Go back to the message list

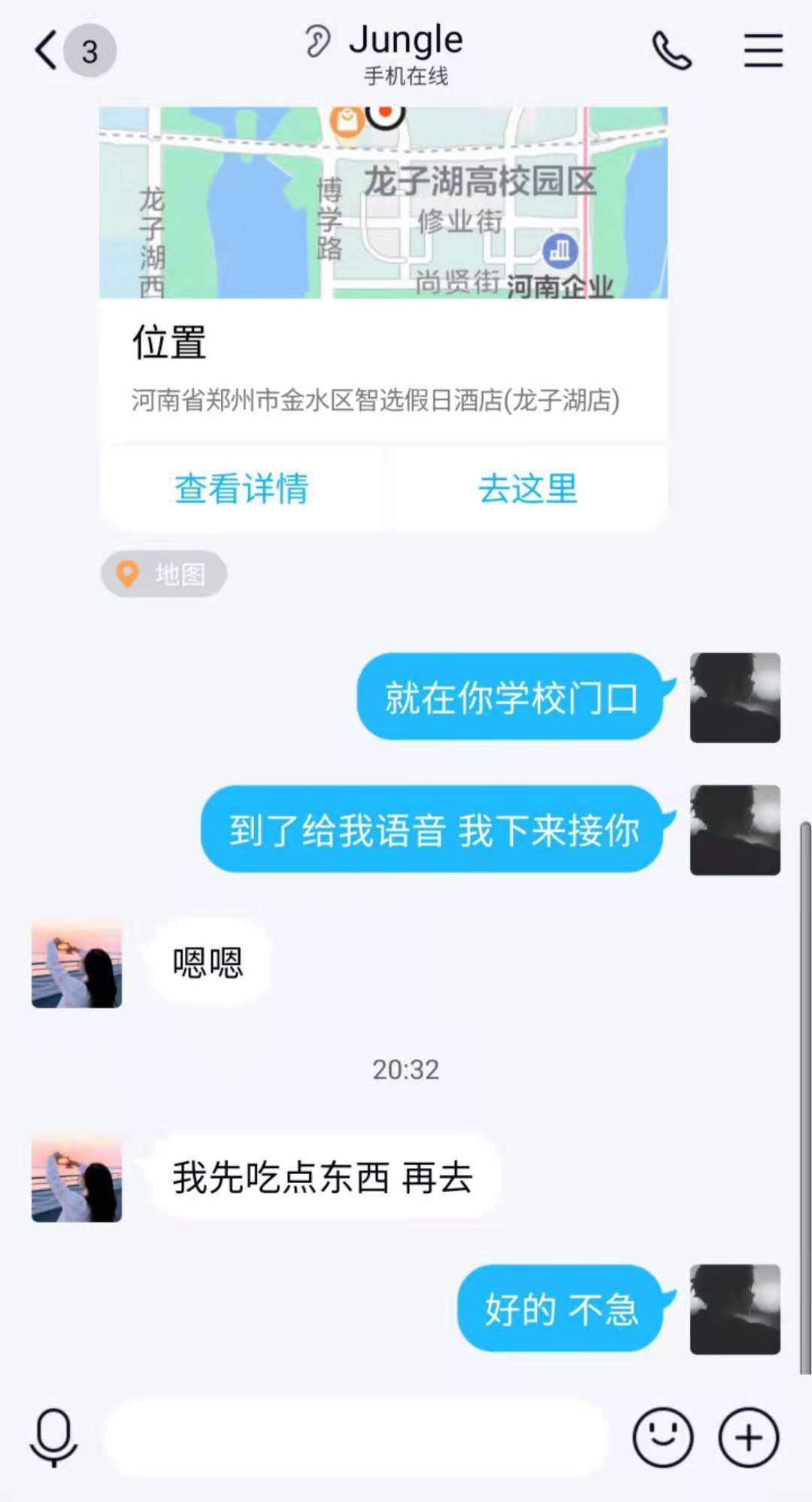click(47, 51)
